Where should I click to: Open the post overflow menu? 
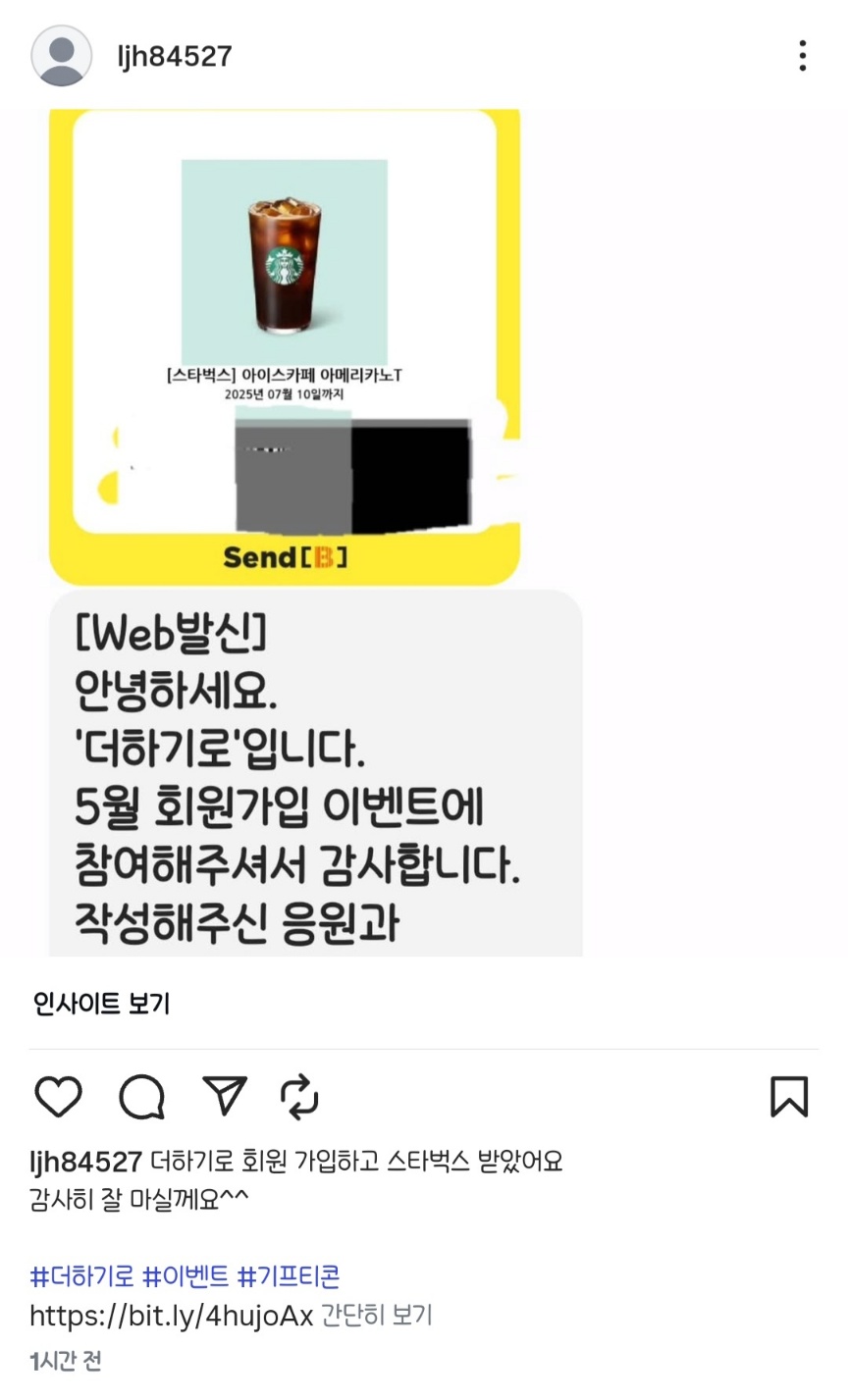[x=802, y=56]
